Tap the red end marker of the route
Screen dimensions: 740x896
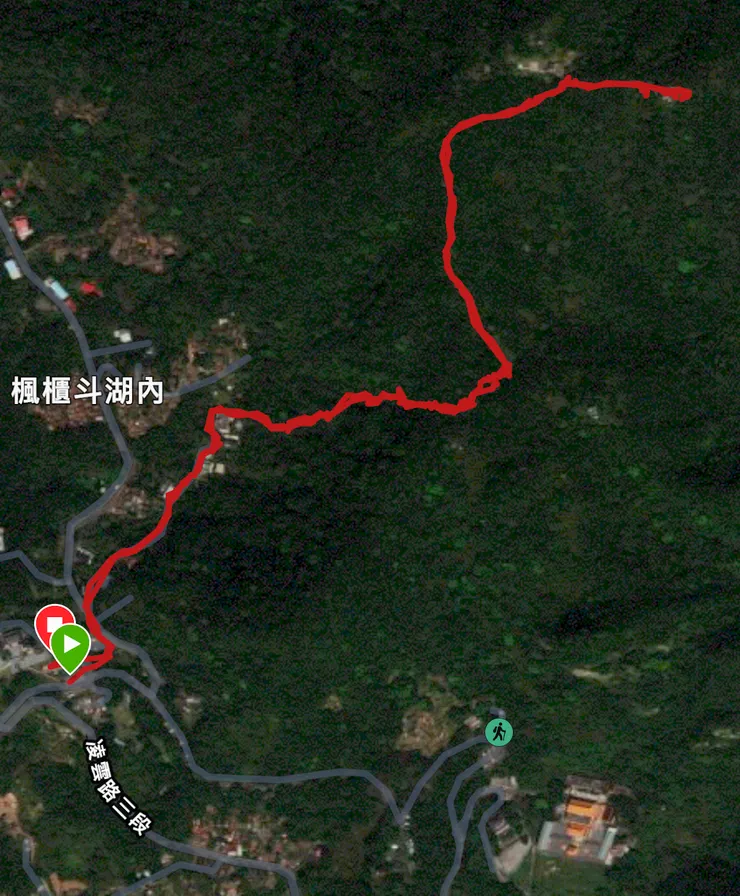(x=49, y=621)
